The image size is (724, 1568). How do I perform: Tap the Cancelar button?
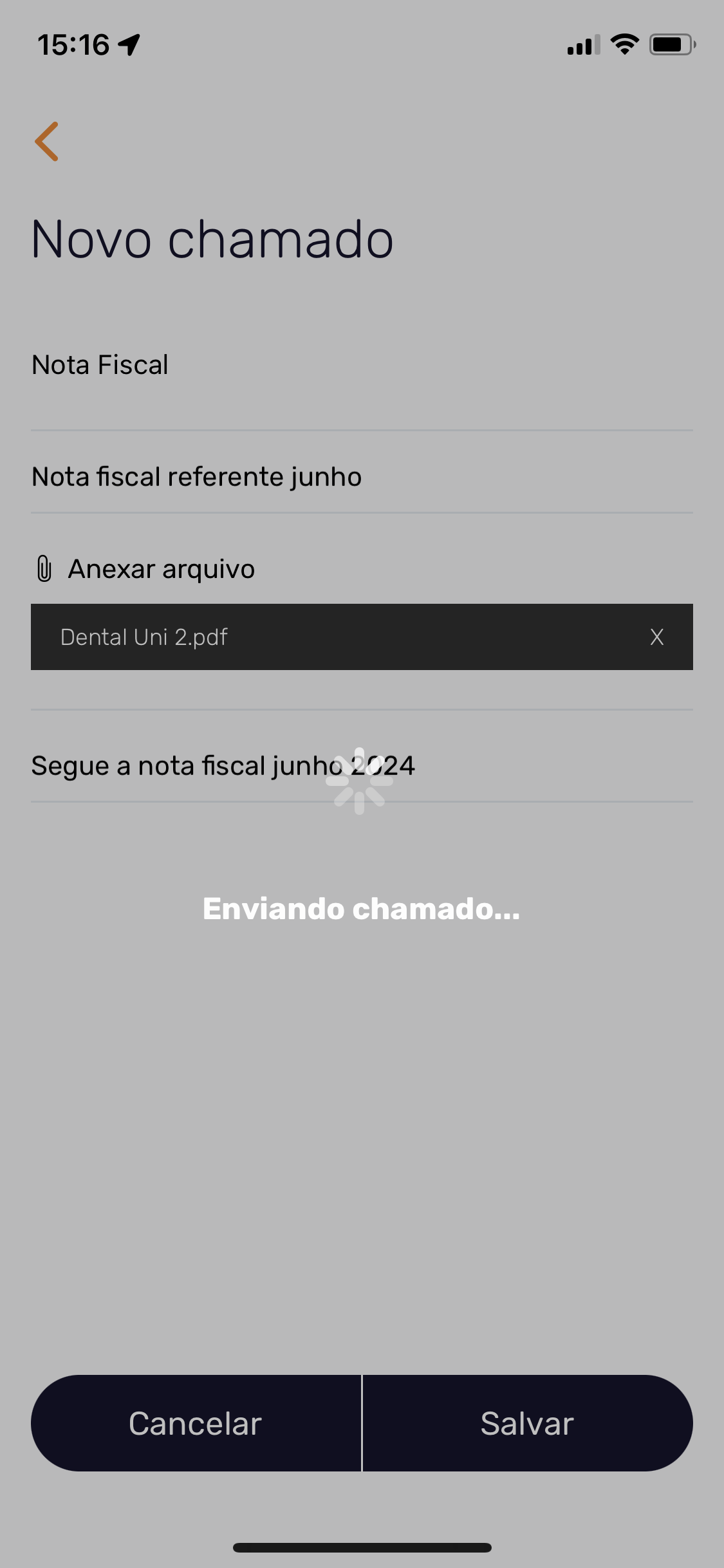[x=196, y=1423]
